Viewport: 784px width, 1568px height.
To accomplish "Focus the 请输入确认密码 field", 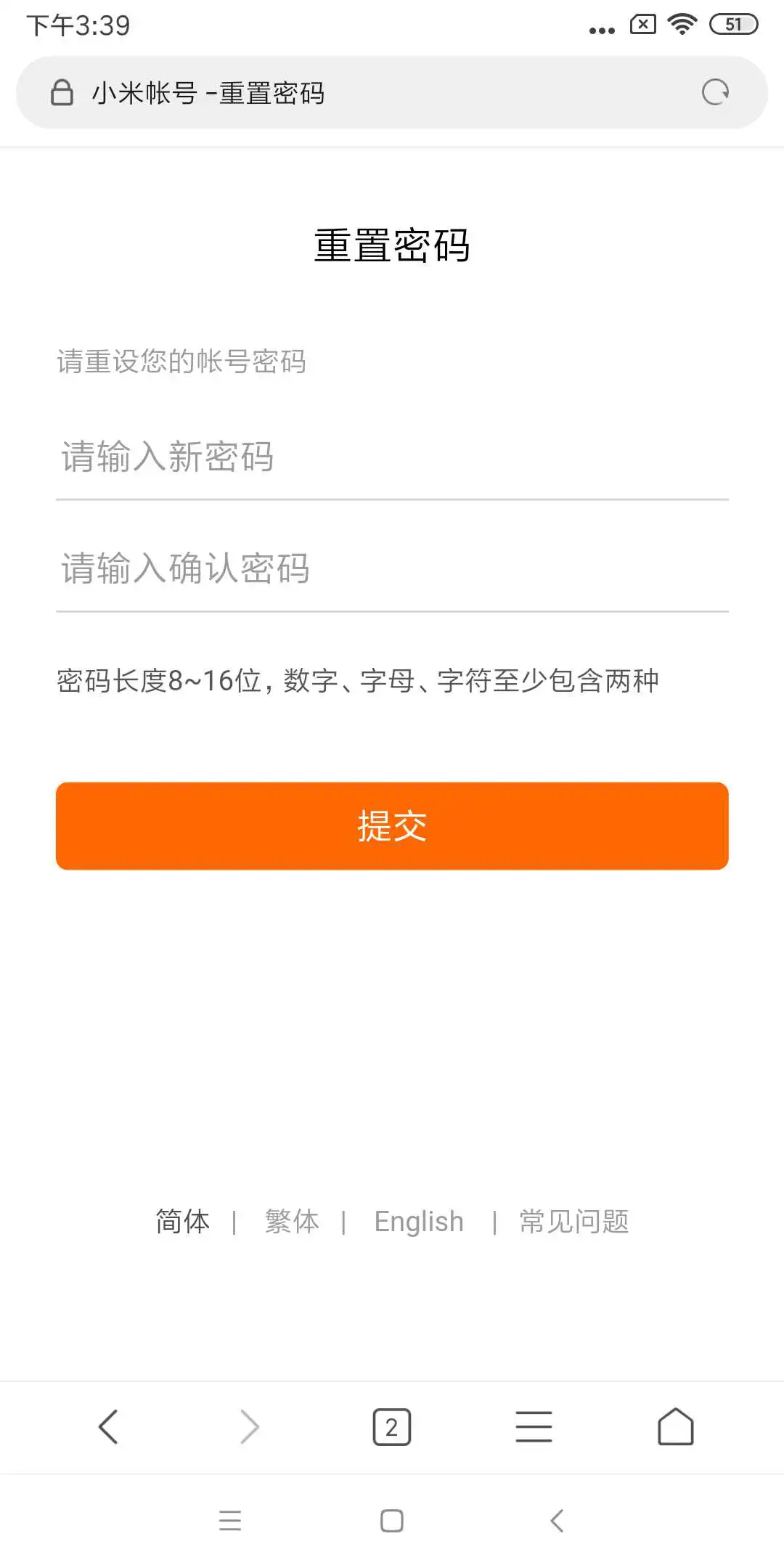I will [x=392, y=568].
